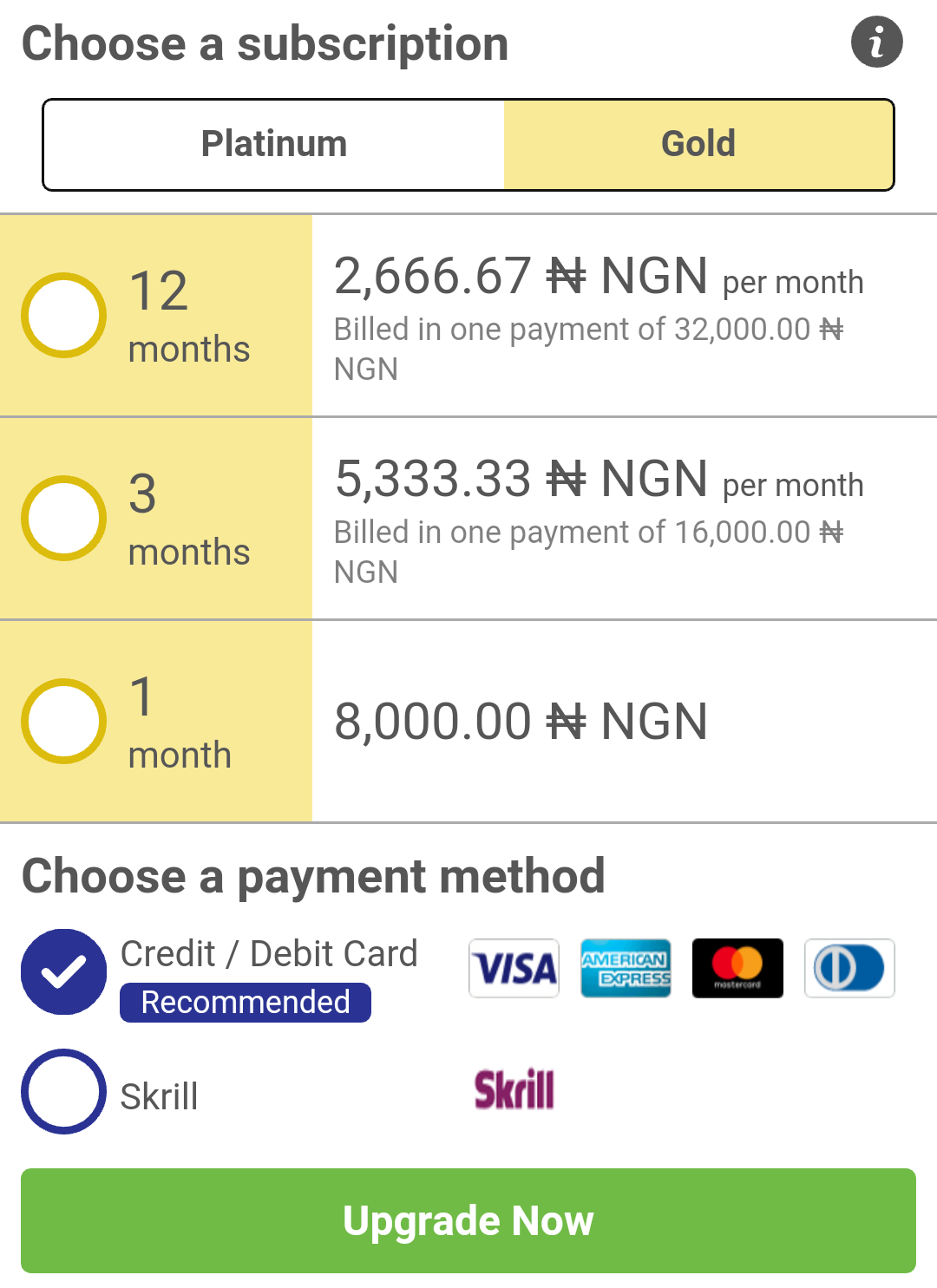Choose the 12 months subscription

click(64, 315)
